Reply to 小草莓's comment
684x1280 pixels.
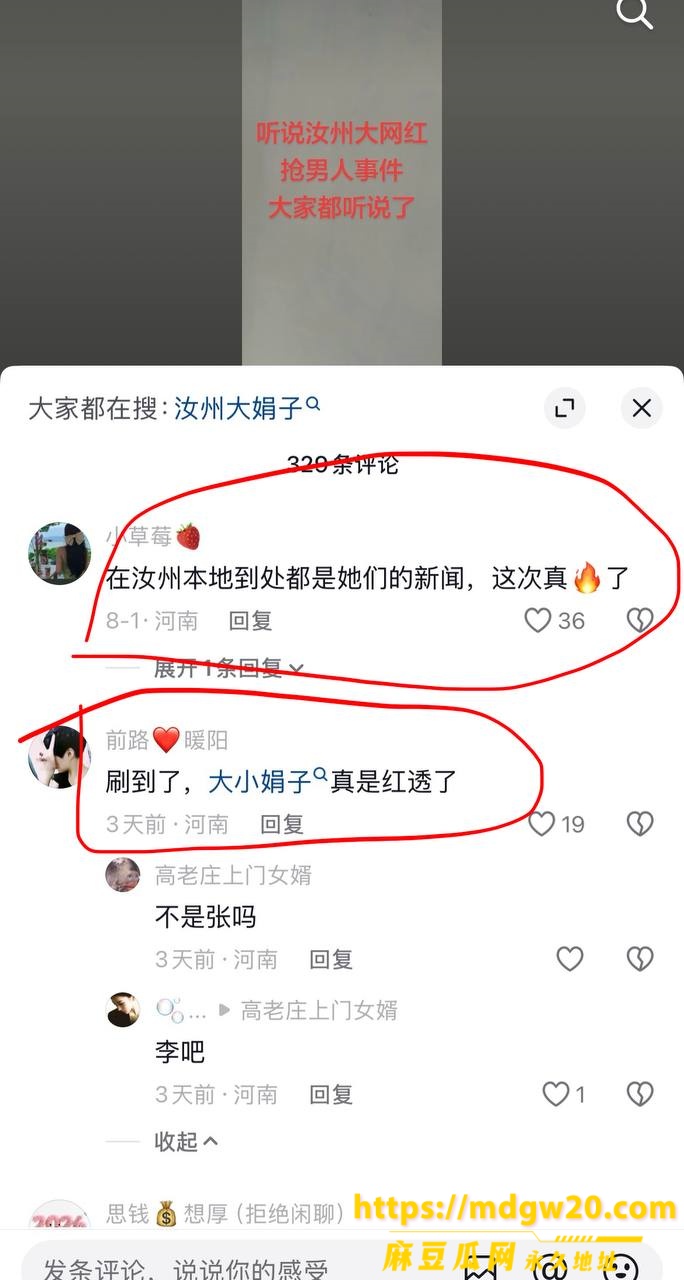click(x=250, y=621)
